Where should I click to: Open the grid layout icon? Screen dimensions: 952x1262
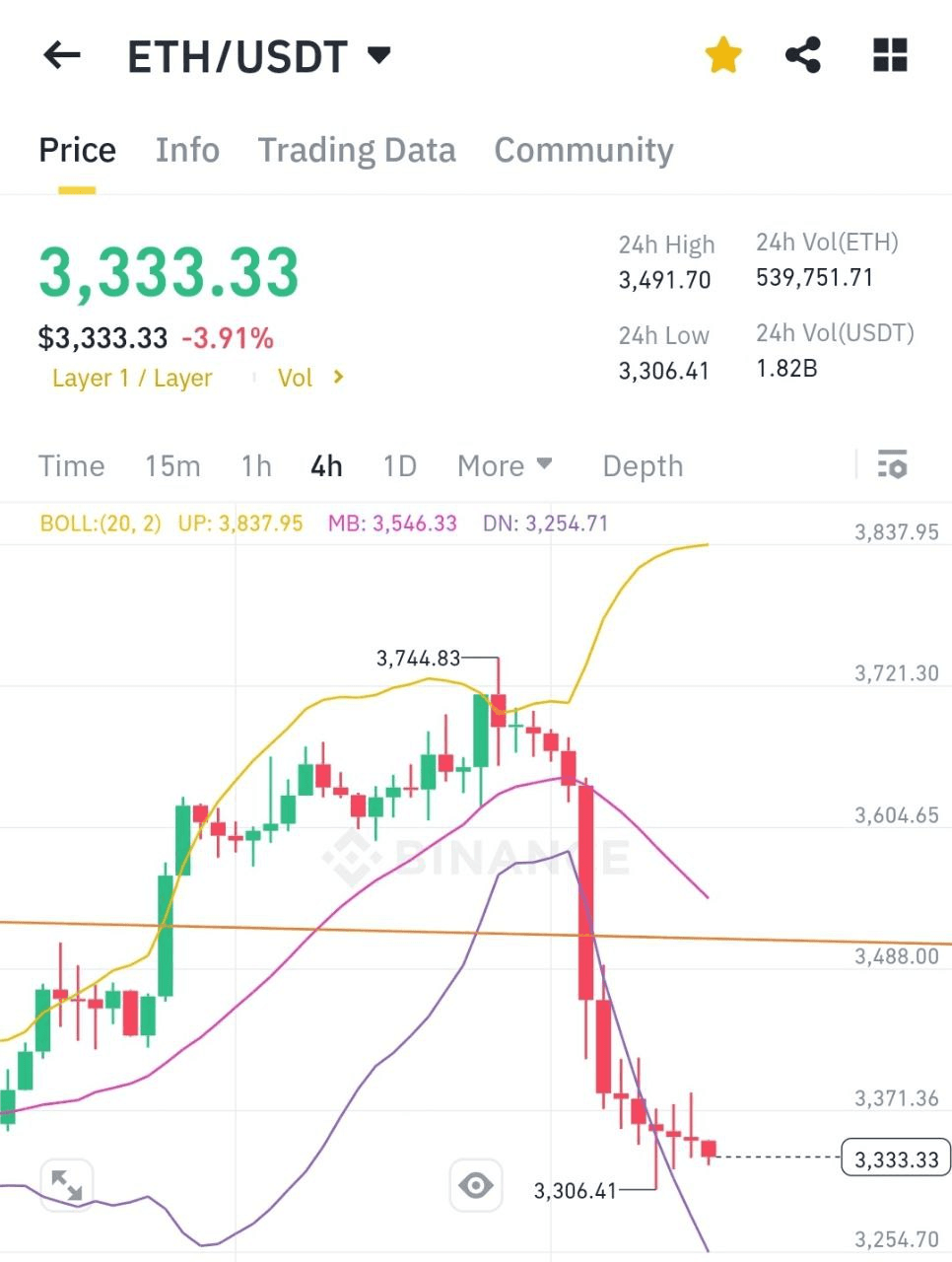(x=890, y=55)
